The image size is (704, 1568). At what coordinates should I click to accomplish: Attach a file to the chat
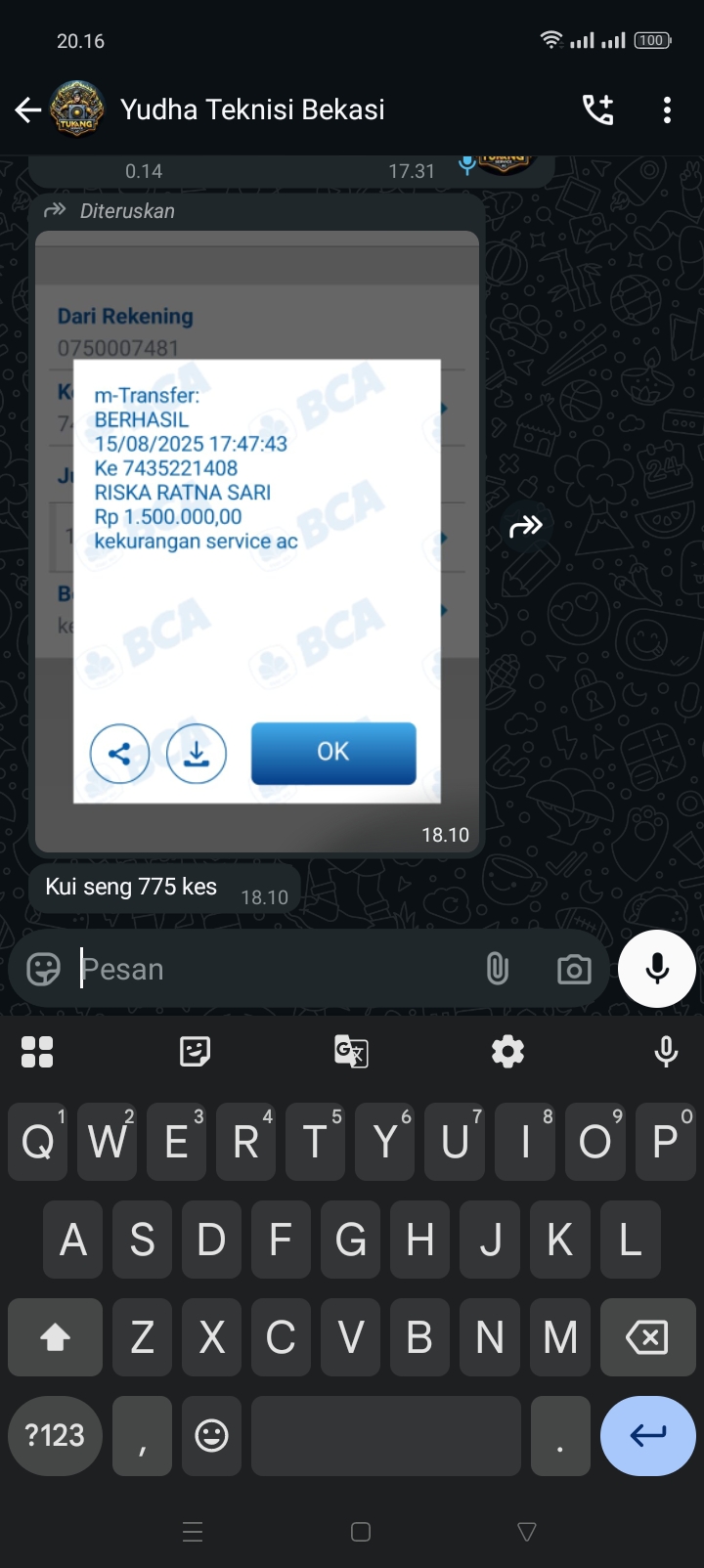pyautogui.click(x=498, y=969)
